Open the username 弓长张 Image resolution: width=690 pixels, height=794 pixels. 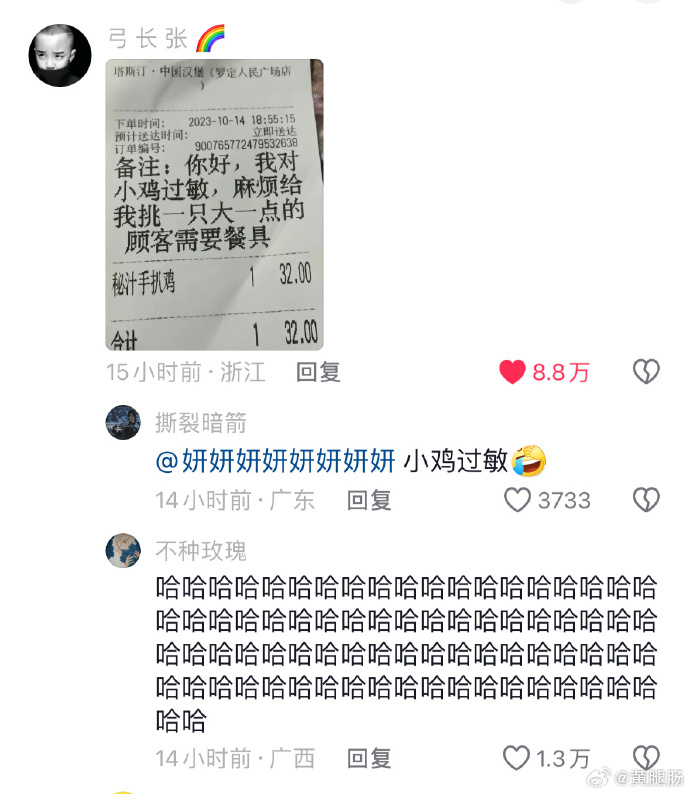point(148,39)
